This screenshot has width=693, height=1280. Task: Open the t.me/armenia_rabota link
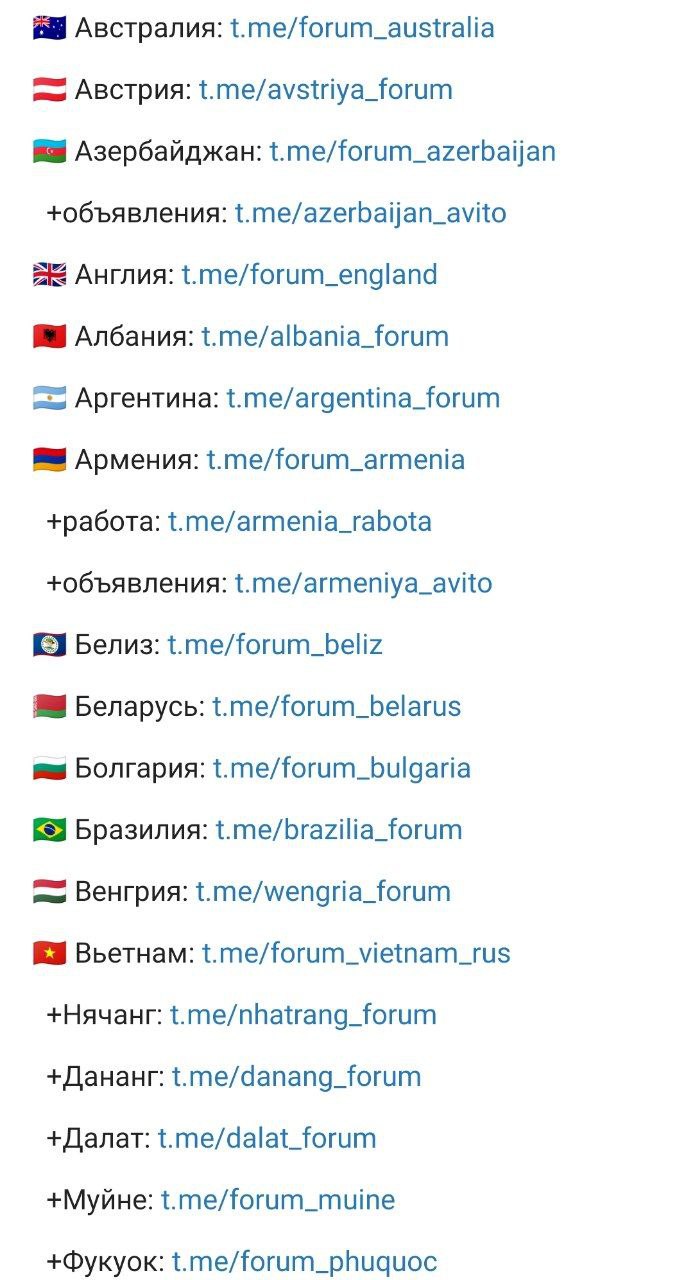299,522
